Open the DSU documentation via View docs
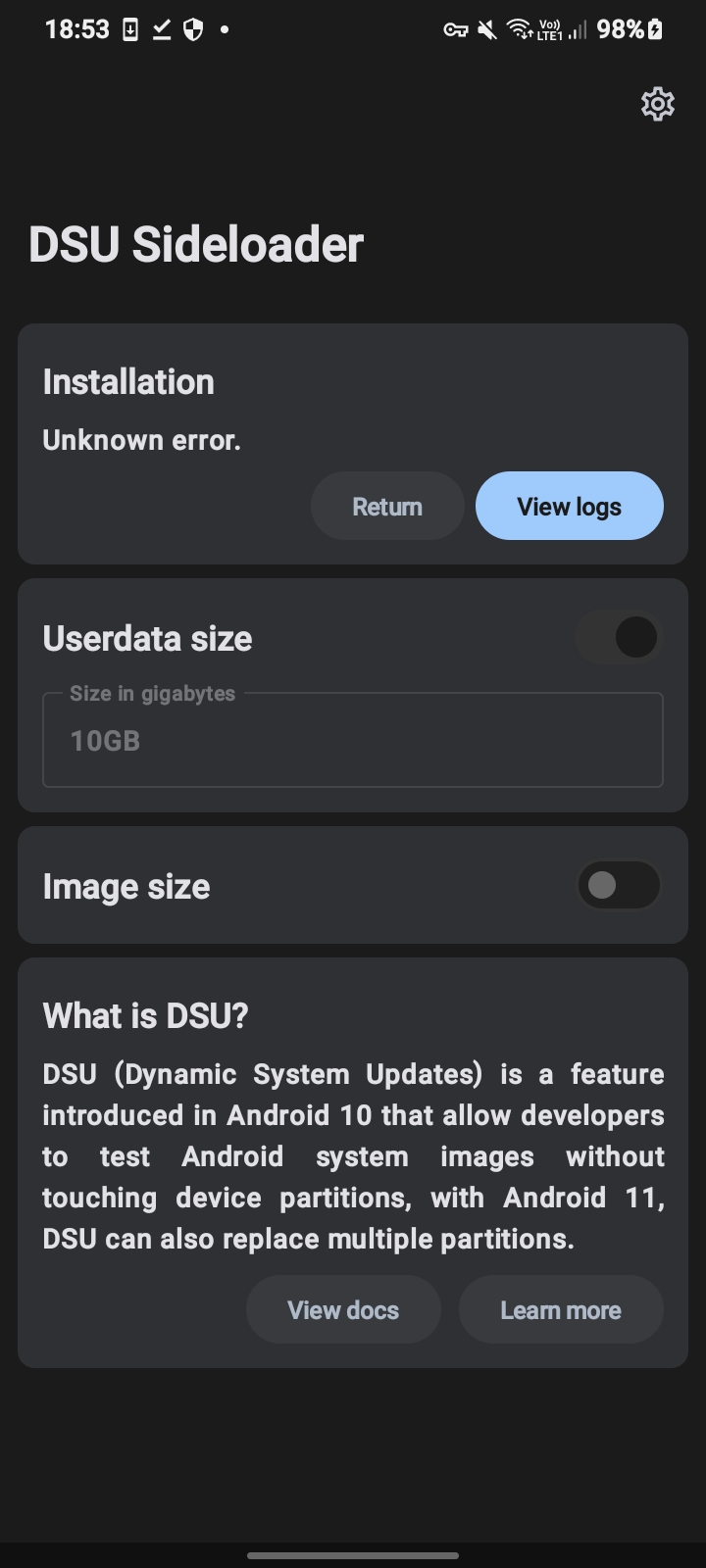 pyautogui.click(x=343, y=1309)
